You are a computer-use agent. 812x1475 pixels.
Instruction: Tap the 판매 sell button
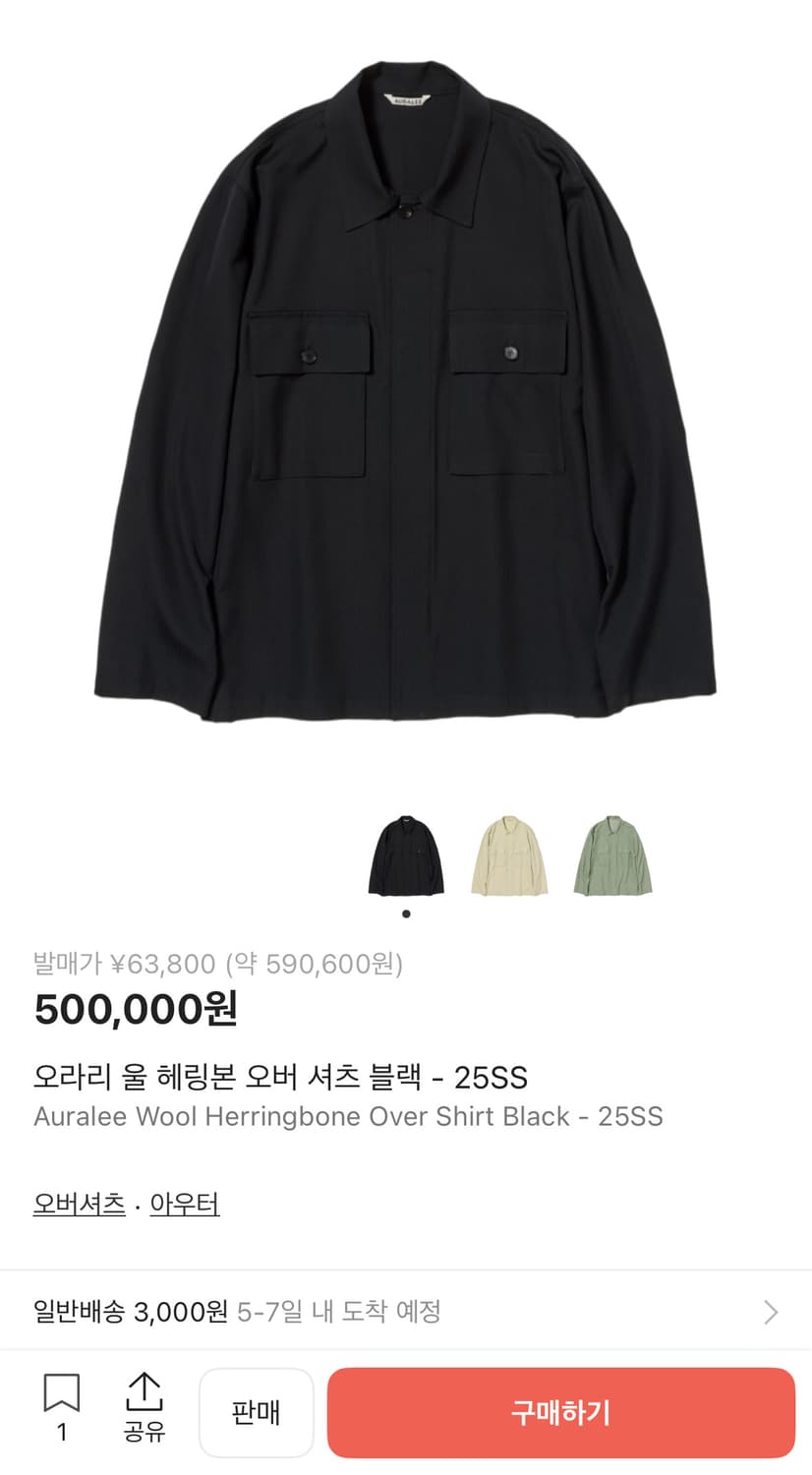[257, 1412]
